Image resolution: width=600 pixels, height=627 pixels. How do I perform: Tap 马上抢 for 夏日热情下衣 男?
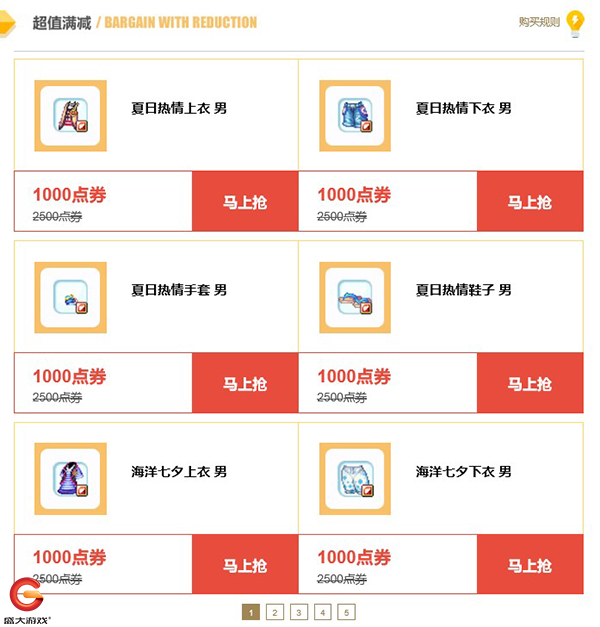click(x=530, y=202)
